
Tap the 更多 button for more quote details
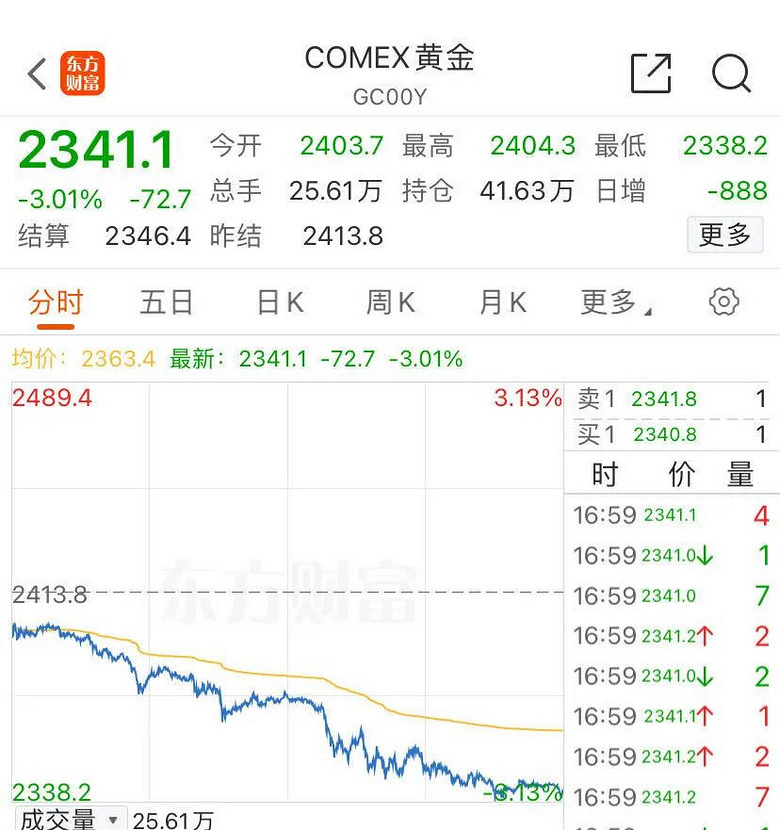tap(724, 235)
